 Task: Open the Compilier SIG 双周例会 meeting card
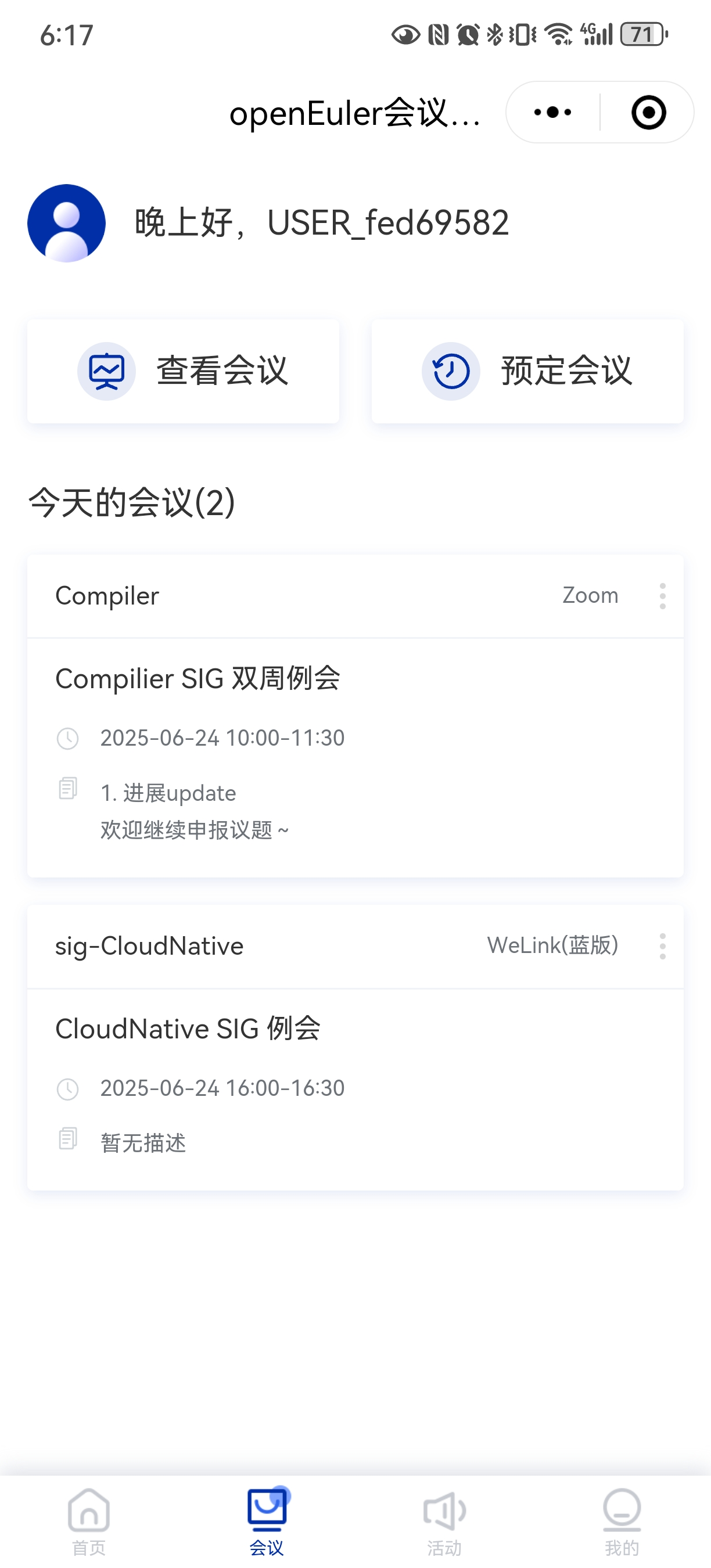click(x=355, y=755)
